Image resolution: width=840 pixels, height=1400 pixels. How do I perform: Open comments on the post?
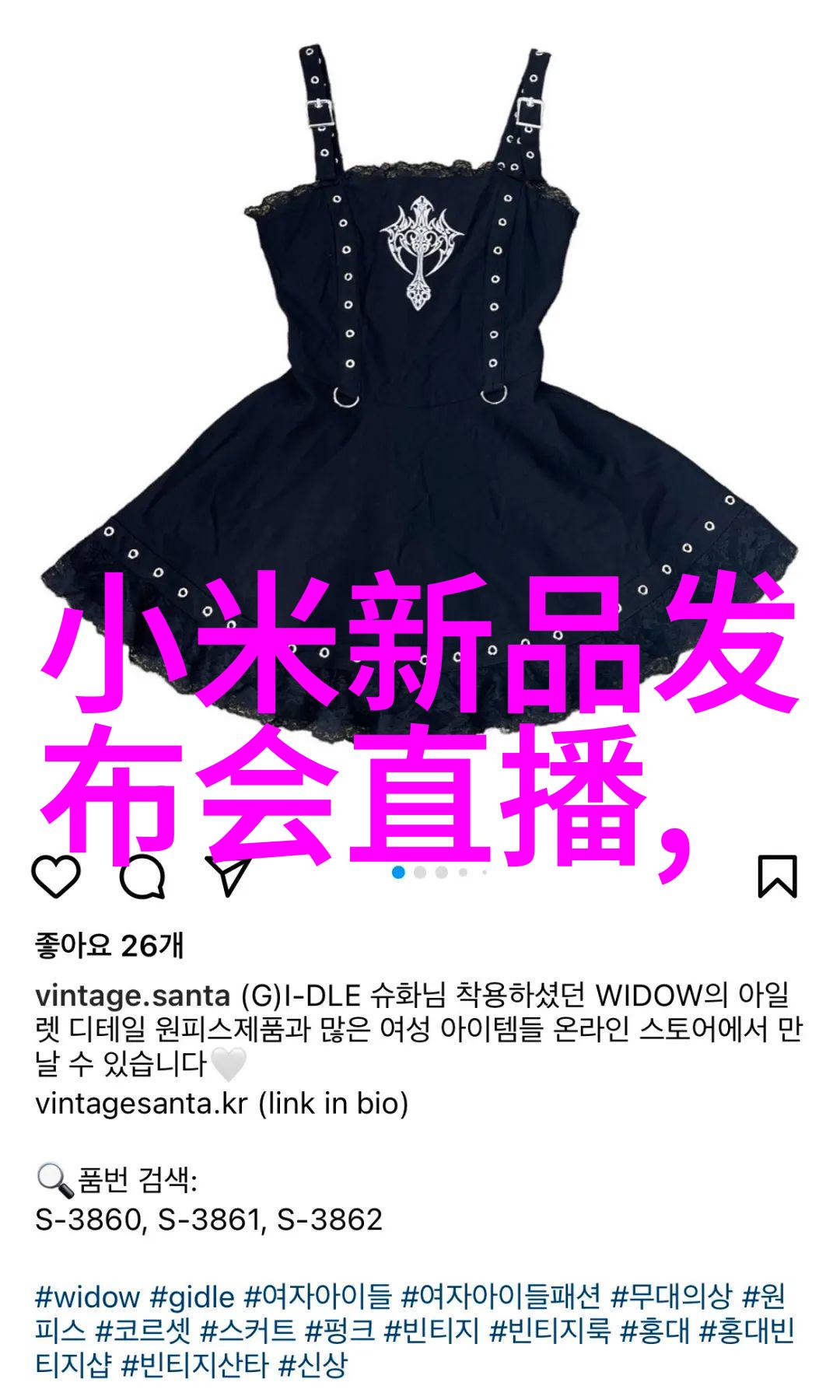coord(143,877)
